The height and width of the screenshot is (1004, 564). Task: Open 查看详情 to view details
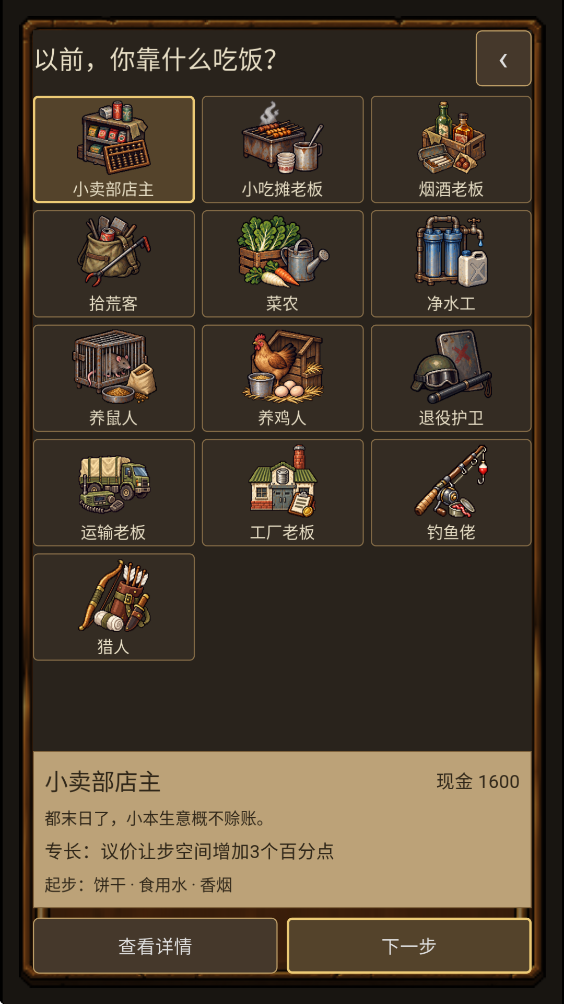[155, 946]
